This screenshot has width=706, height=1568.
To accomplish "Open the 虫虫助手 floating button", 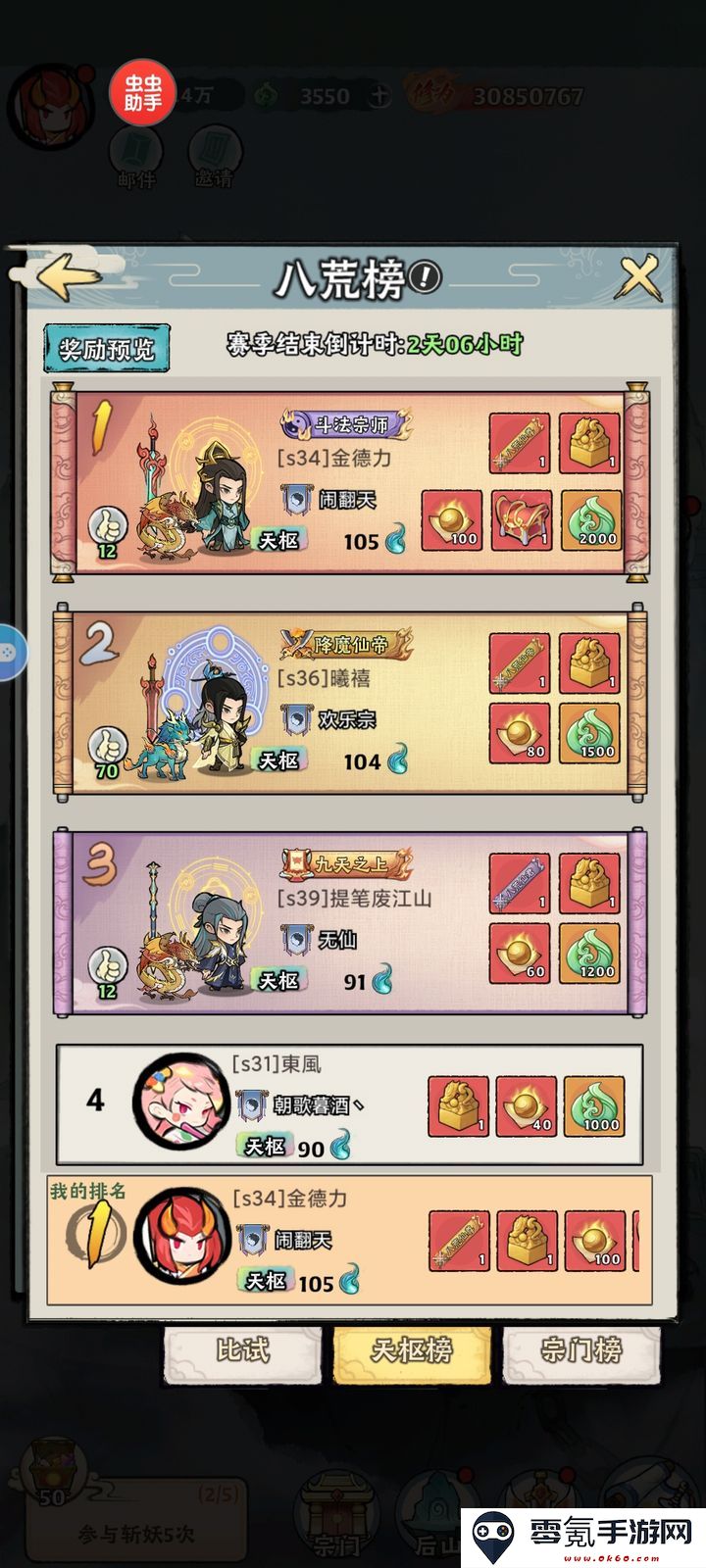I will pos(142,93).
